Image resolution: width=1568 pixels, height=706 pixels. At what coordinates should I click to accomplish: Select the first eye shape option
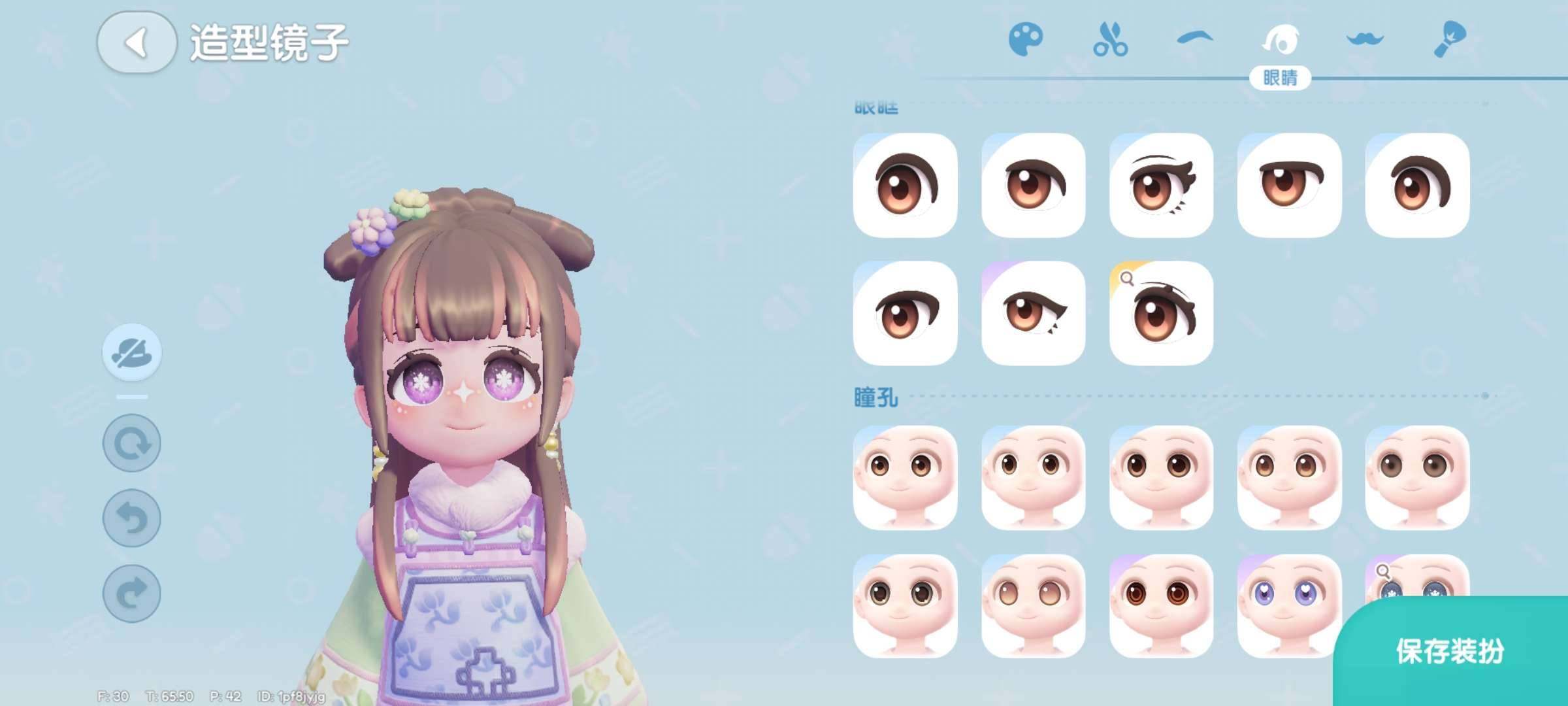905,185
